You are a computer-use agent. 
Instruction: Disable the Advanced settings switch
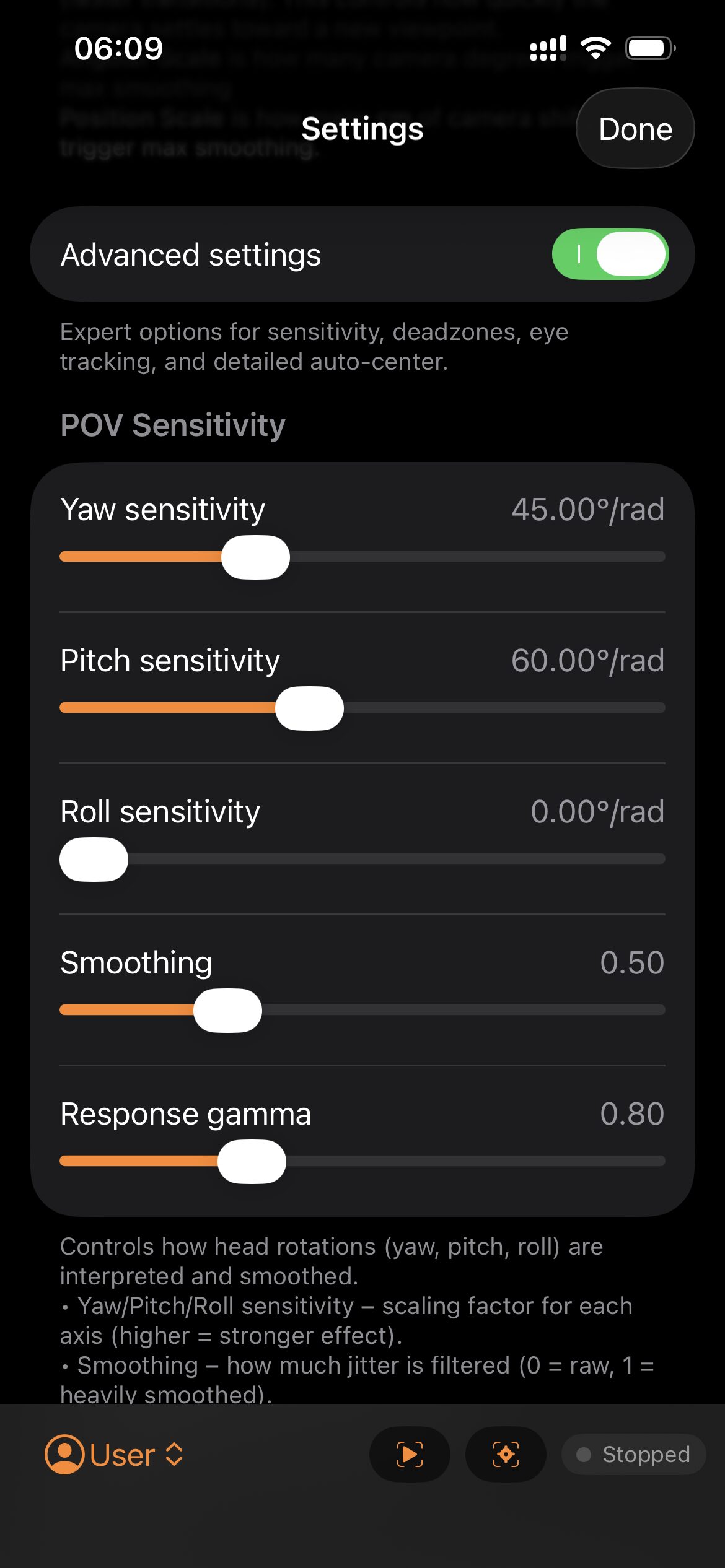click(610, 255)
